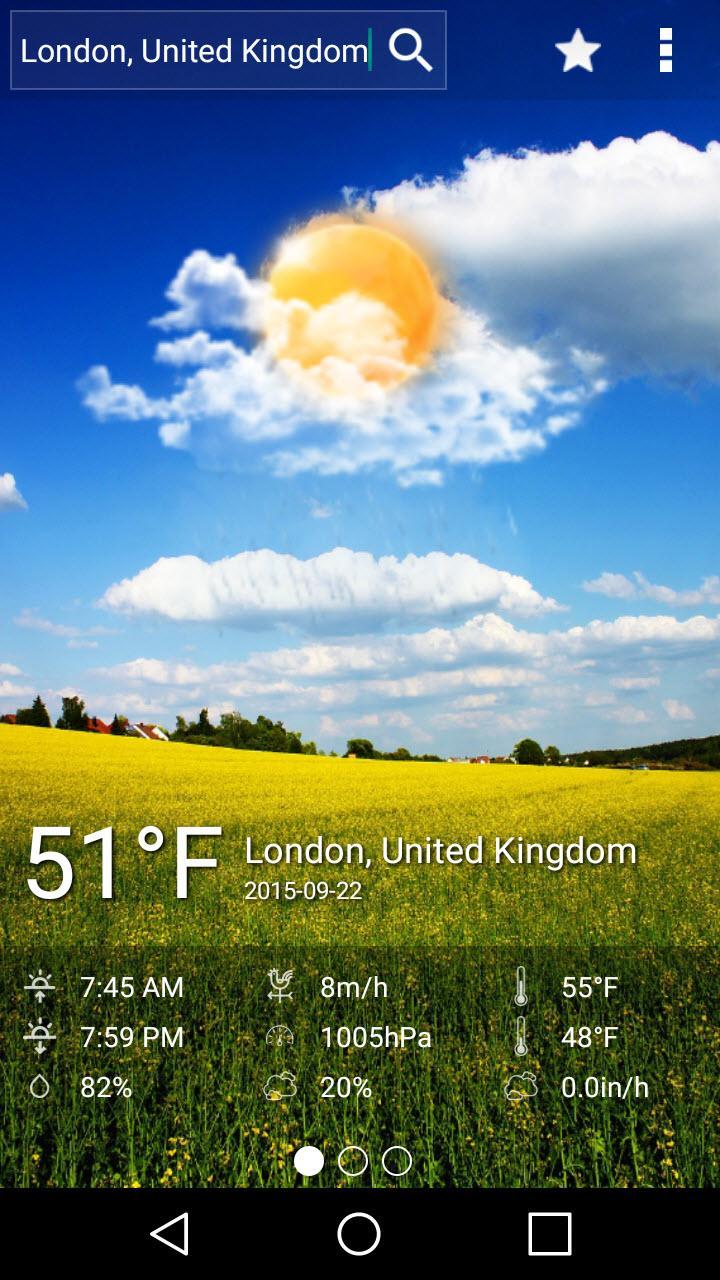720x1280 pixels.
Task: Tap the search magnifier icon
Action: tap(410, 50)
